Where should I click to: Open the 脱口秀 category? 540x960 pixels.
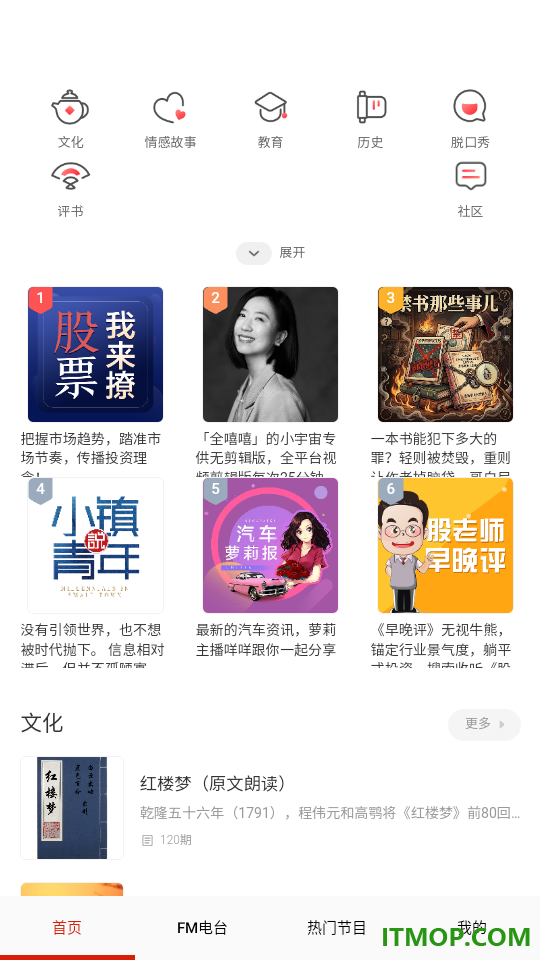click(x=470, y=119)
